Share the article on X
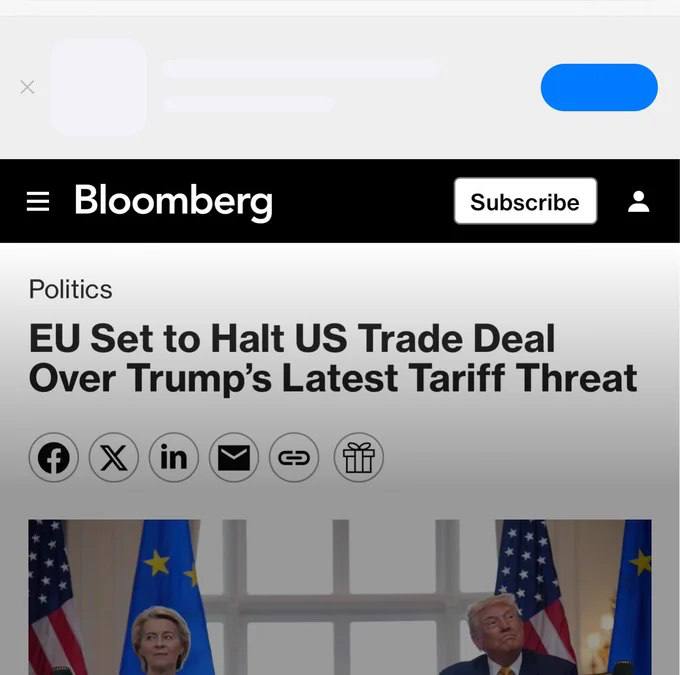 pyautogui.click(x=114, y=458)
